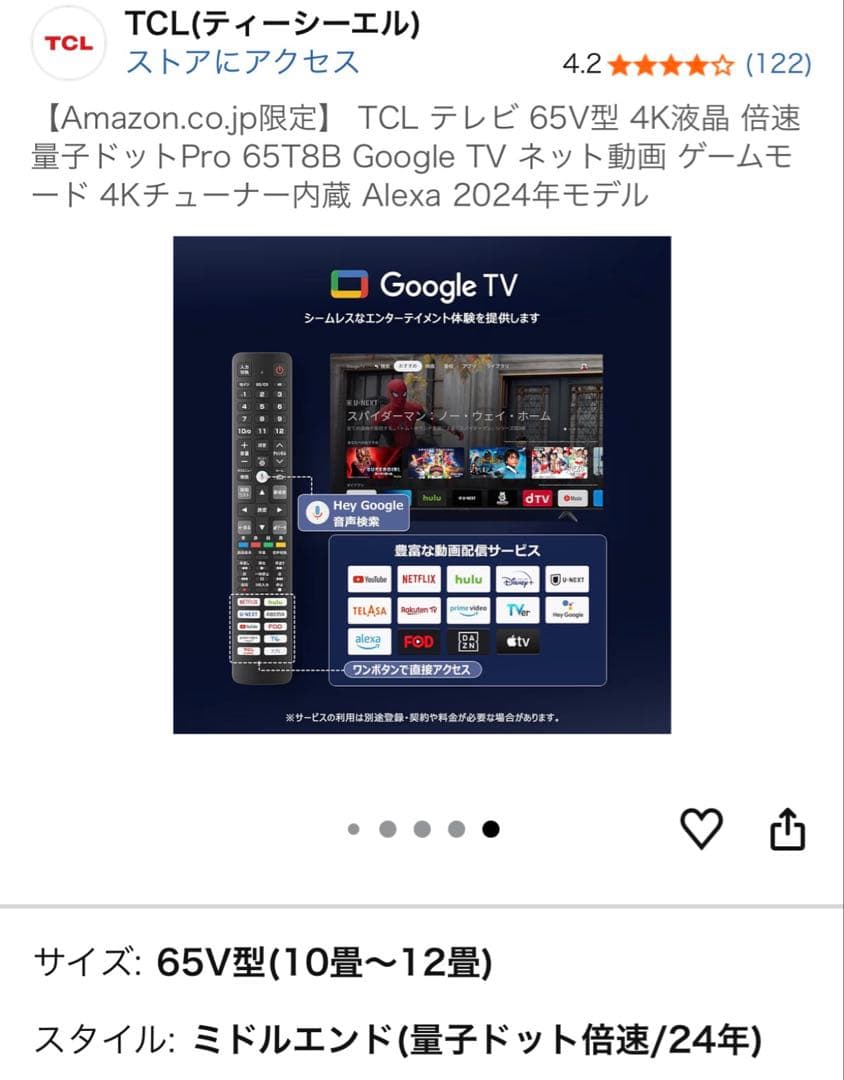Click the TVer service icon
This screenshot has height=1080, width=844.
(518, 608)
